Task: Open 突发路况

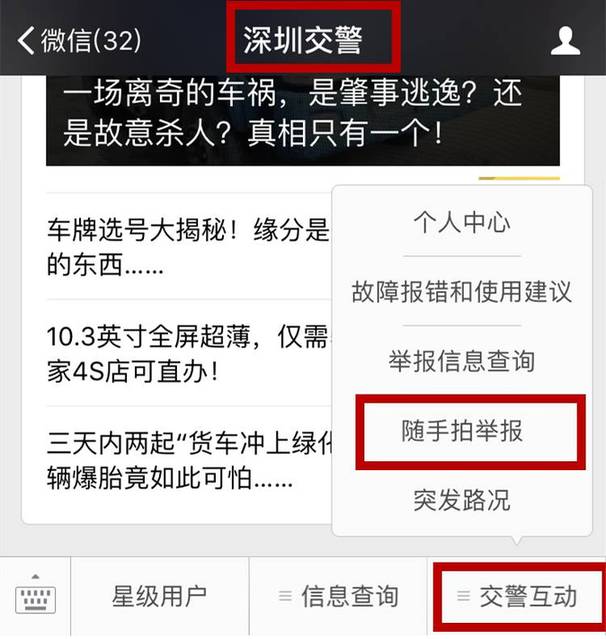Action: point(461,499)
